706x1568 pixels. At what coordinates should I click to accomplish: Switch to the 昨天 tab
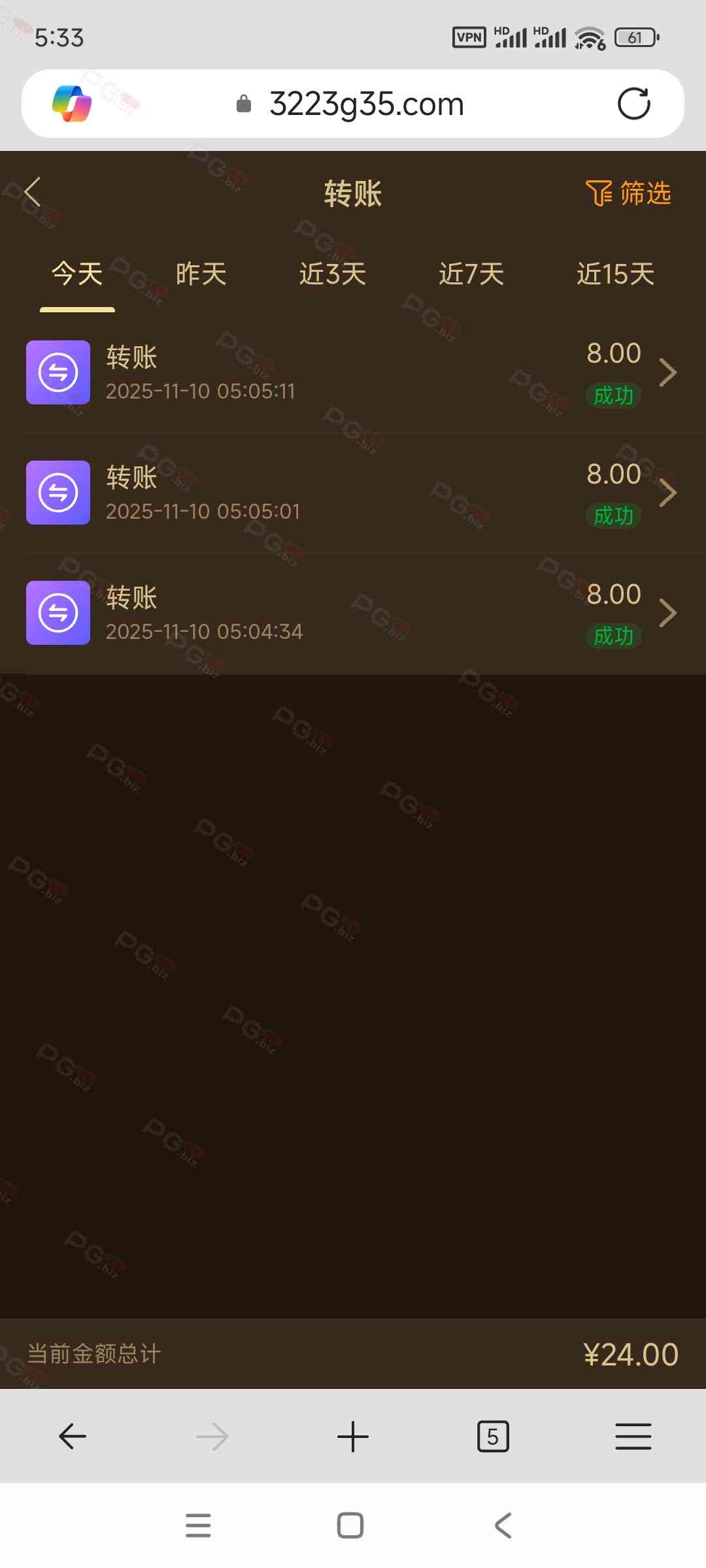coord(201,274)
